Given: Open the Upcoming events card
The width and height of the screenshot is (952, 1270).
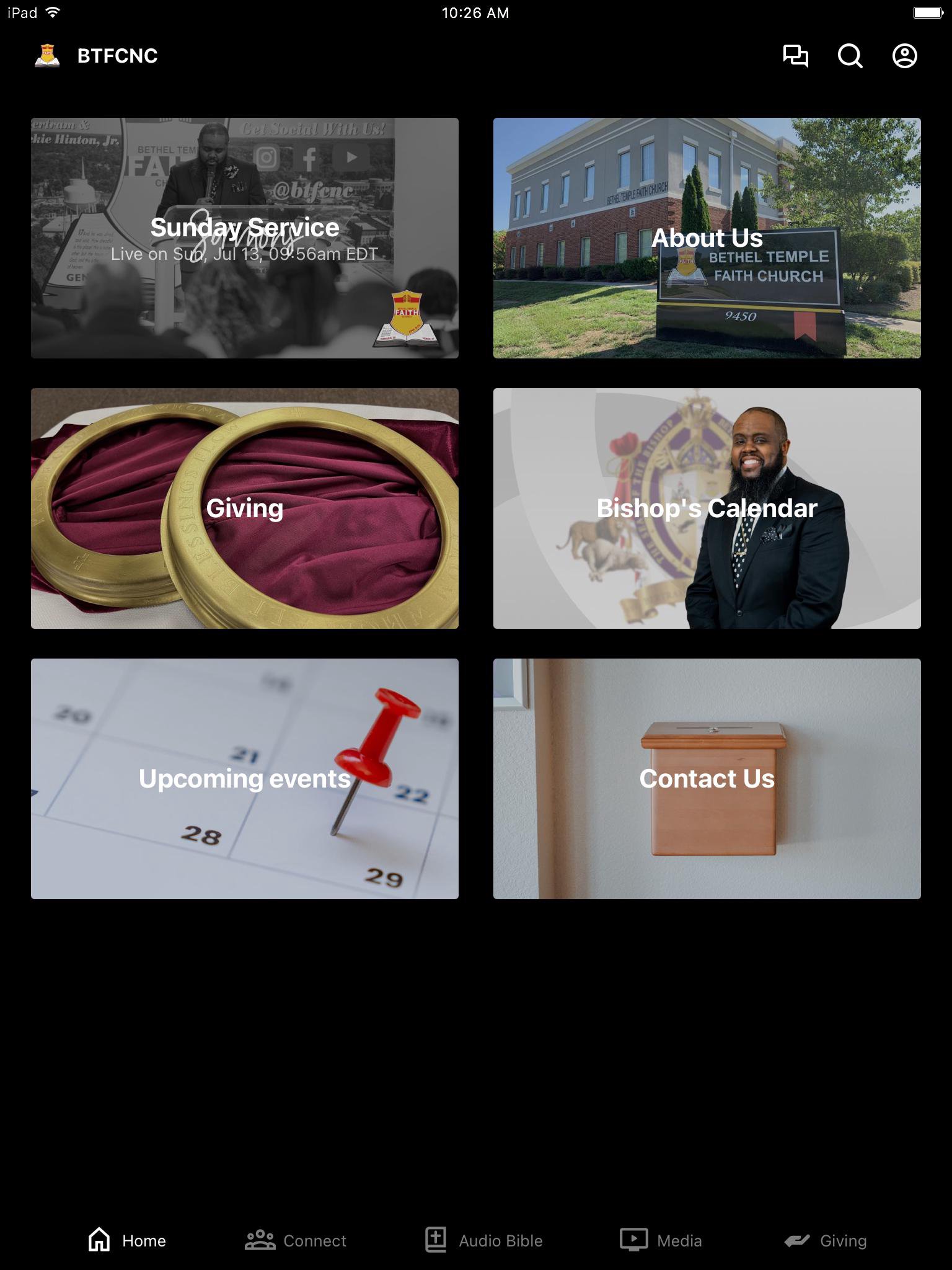Looking at the screenshot, I should coord(245,779).
